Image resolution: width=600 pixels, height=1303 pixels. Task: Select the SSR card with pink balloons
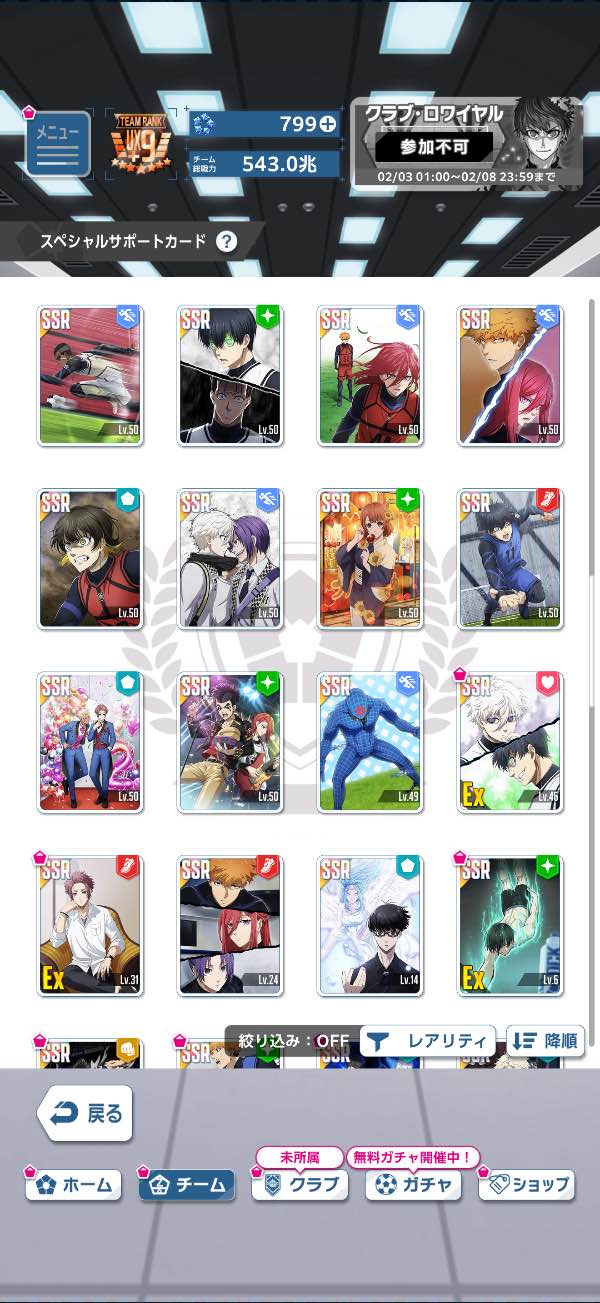pos(91,742)
